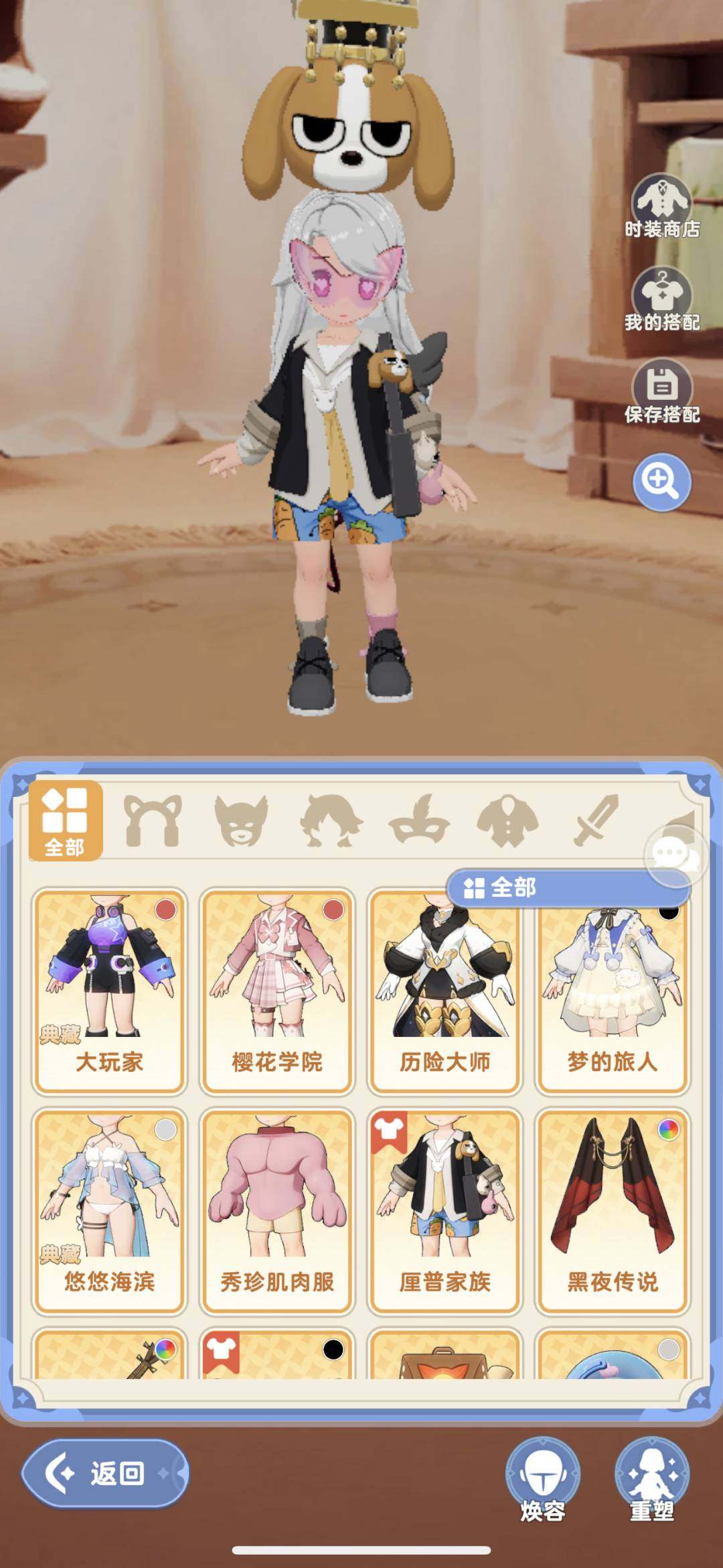
Task: Go back with the 返回 button
Action: click(x=105, y=1474)
